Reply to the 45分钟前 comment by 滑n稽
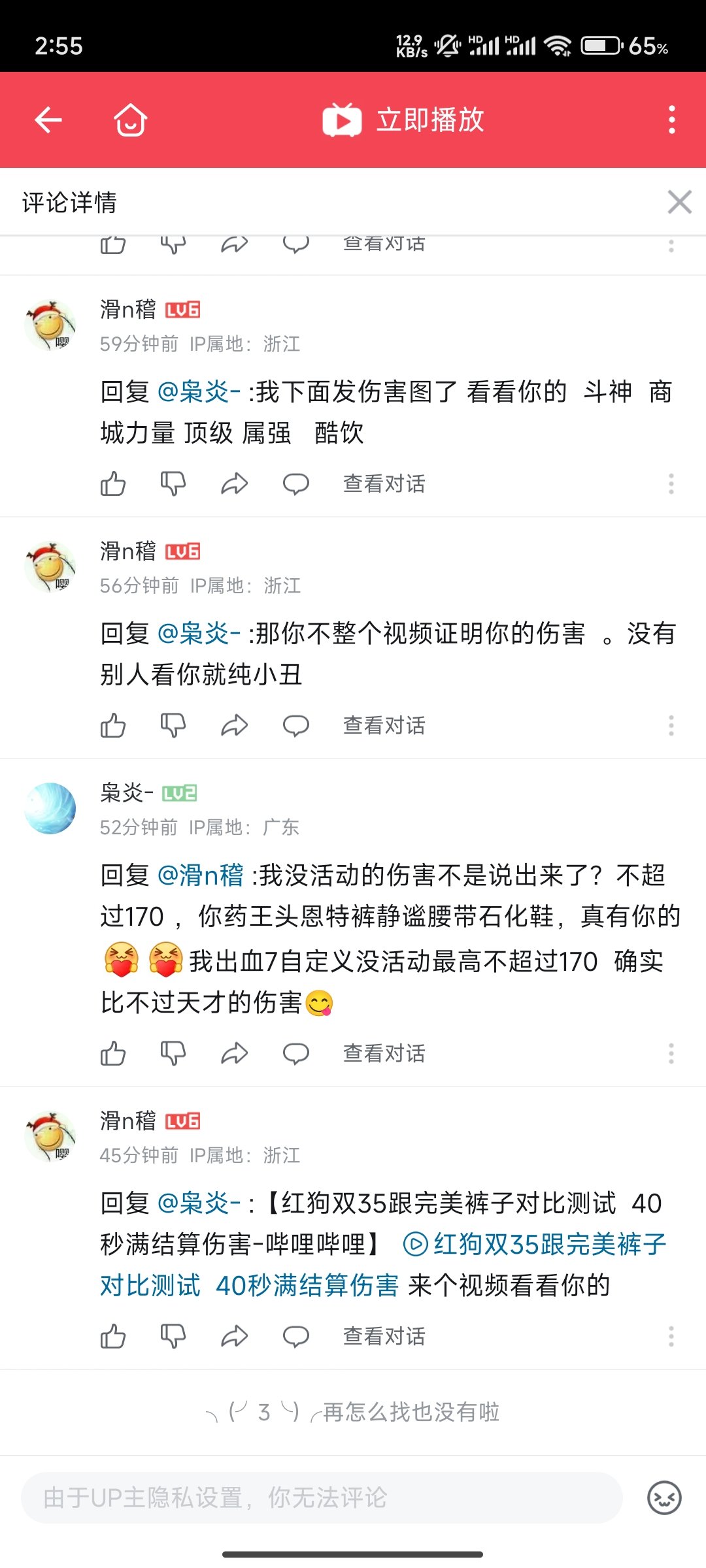This screenshot has height=1568, width=706. pyautogui.click(x=295, y=1337)
